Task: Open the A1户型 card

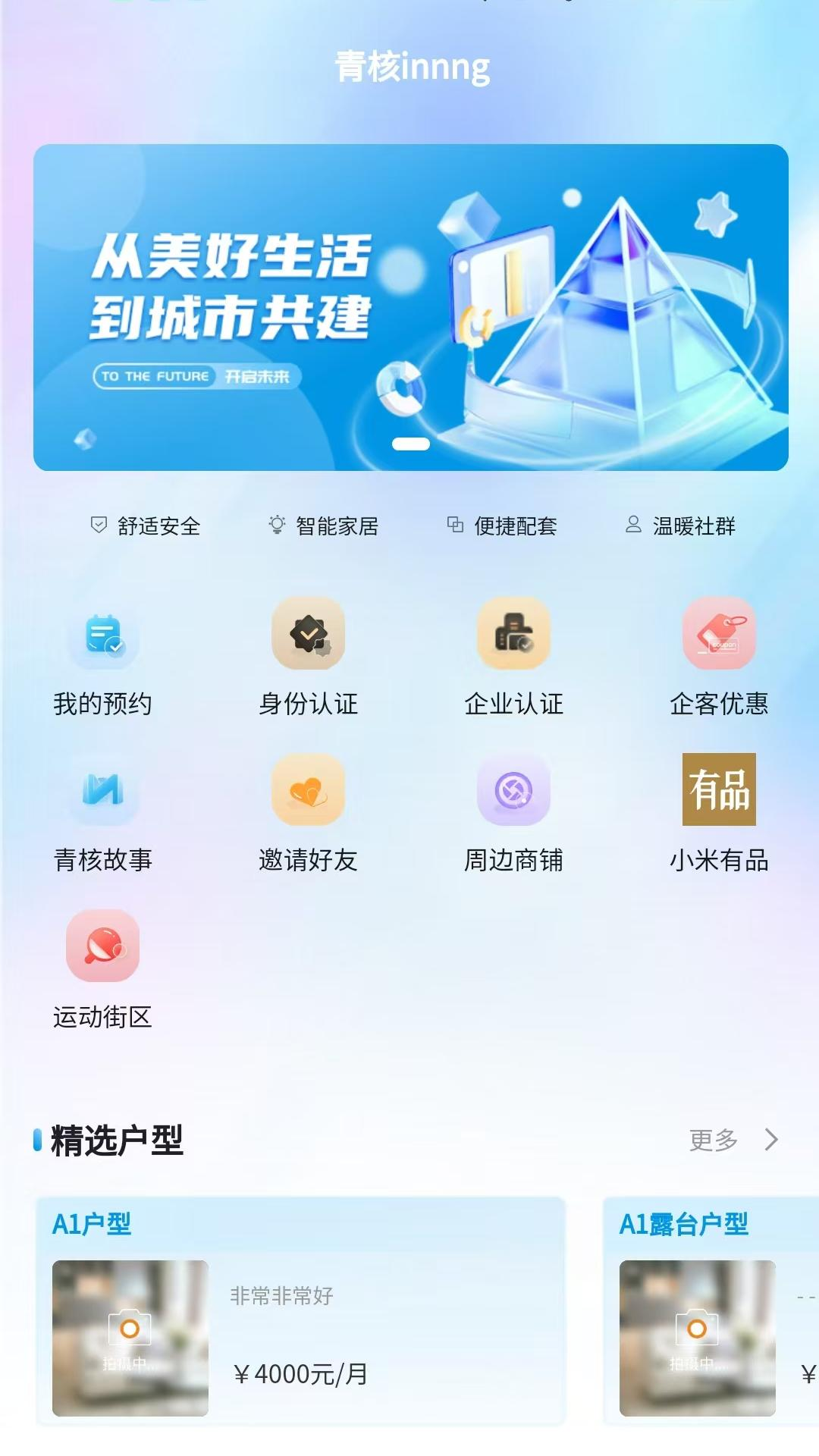Action: [x=300, y=1312]
